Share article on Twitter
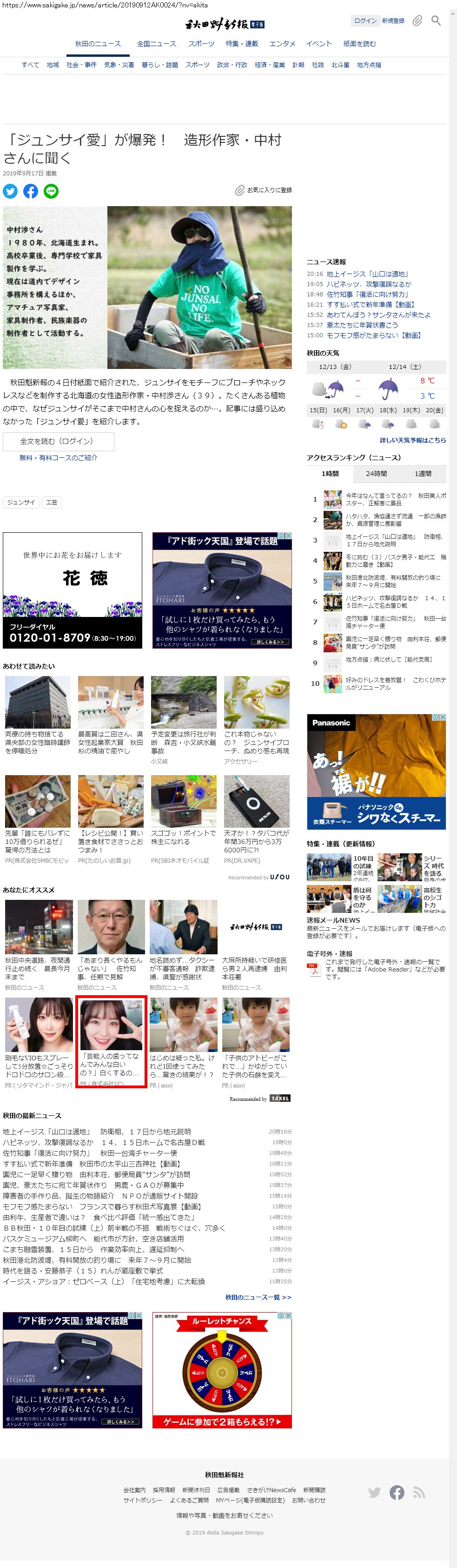 tap(10, 191)
